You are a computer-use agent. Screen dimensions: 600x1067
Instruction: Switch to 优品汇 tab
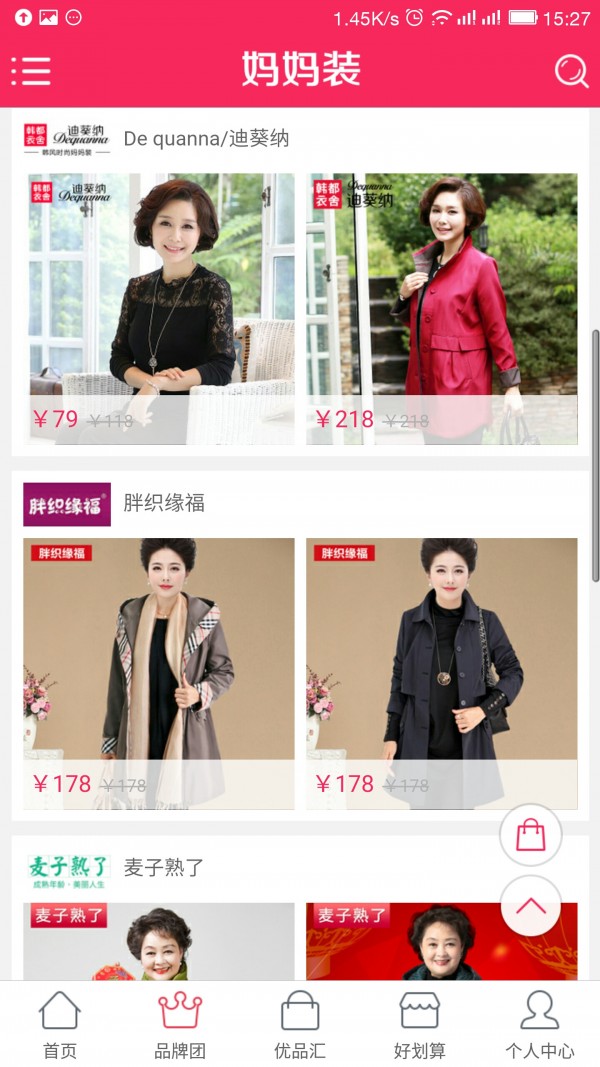pyautogui.click(x=300, y=1024)
